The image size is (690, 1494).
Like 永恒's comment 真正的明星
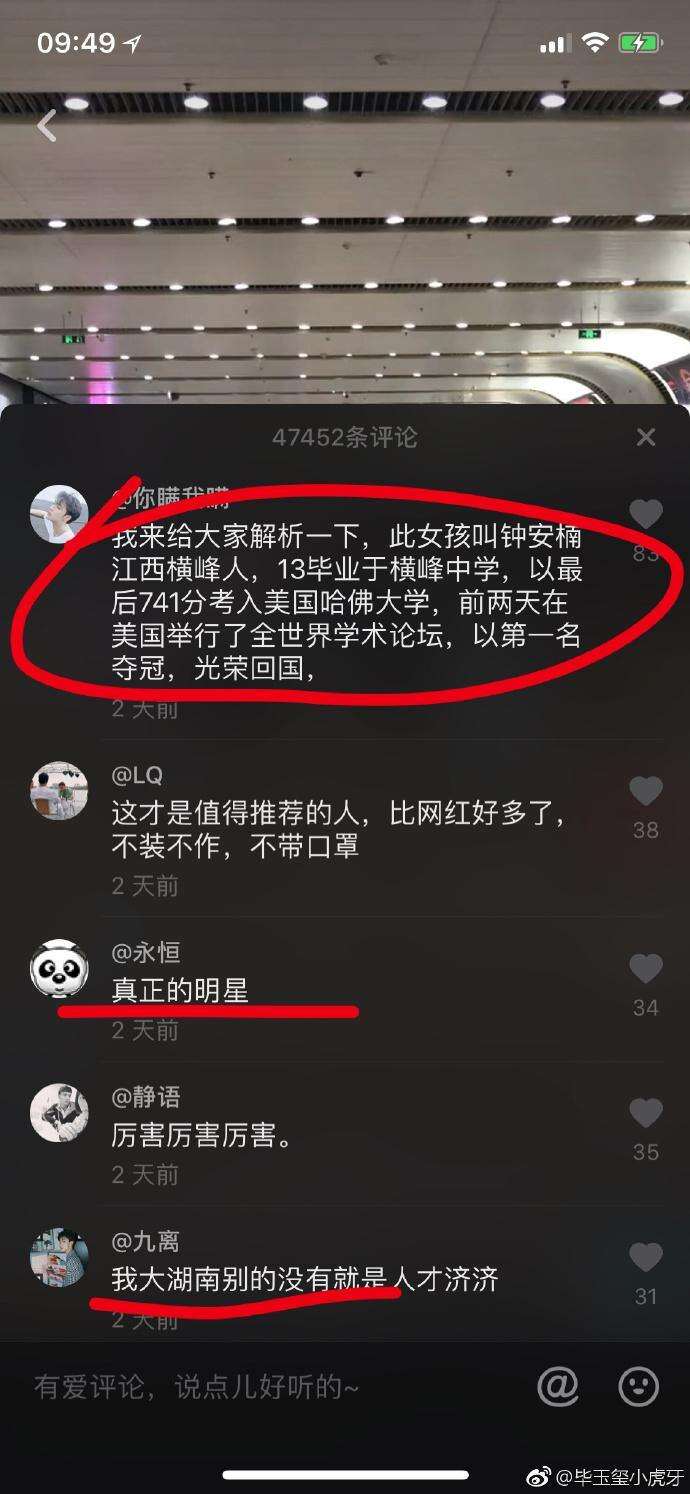pyautogui.click(x=645, y=969)
